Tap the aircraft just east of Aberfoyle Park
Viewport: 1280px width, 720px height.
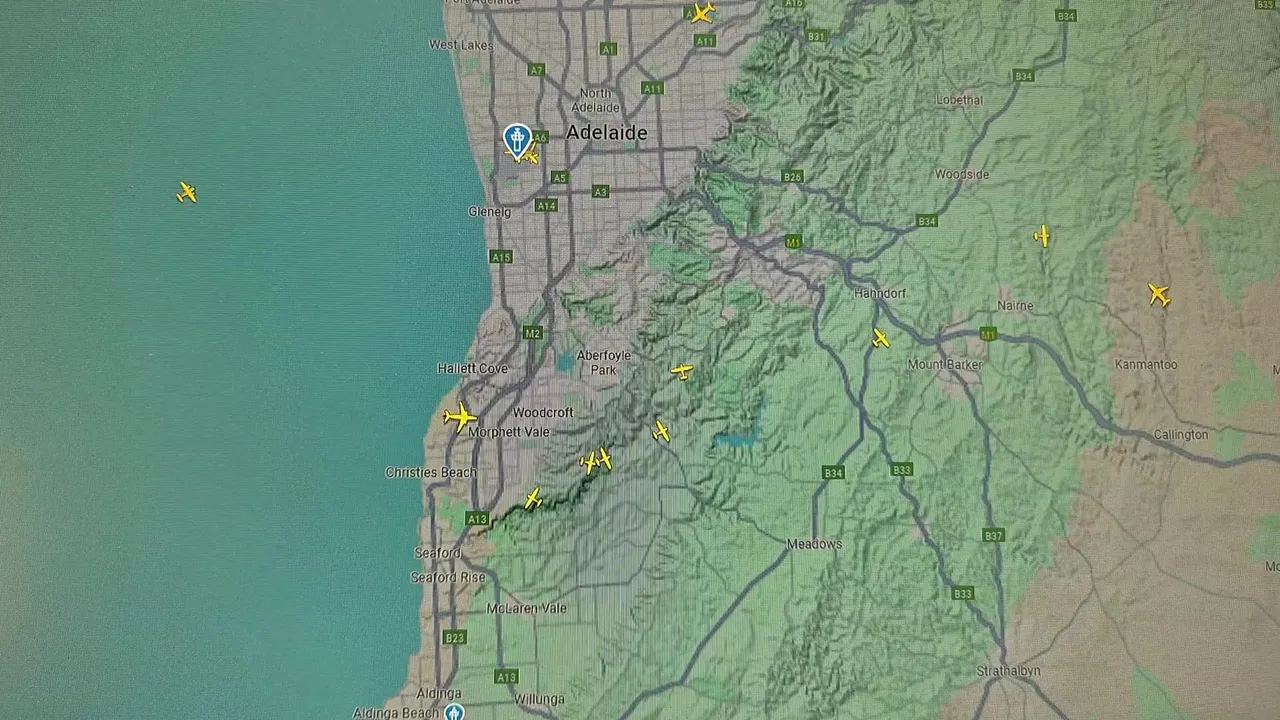(682, 372)
